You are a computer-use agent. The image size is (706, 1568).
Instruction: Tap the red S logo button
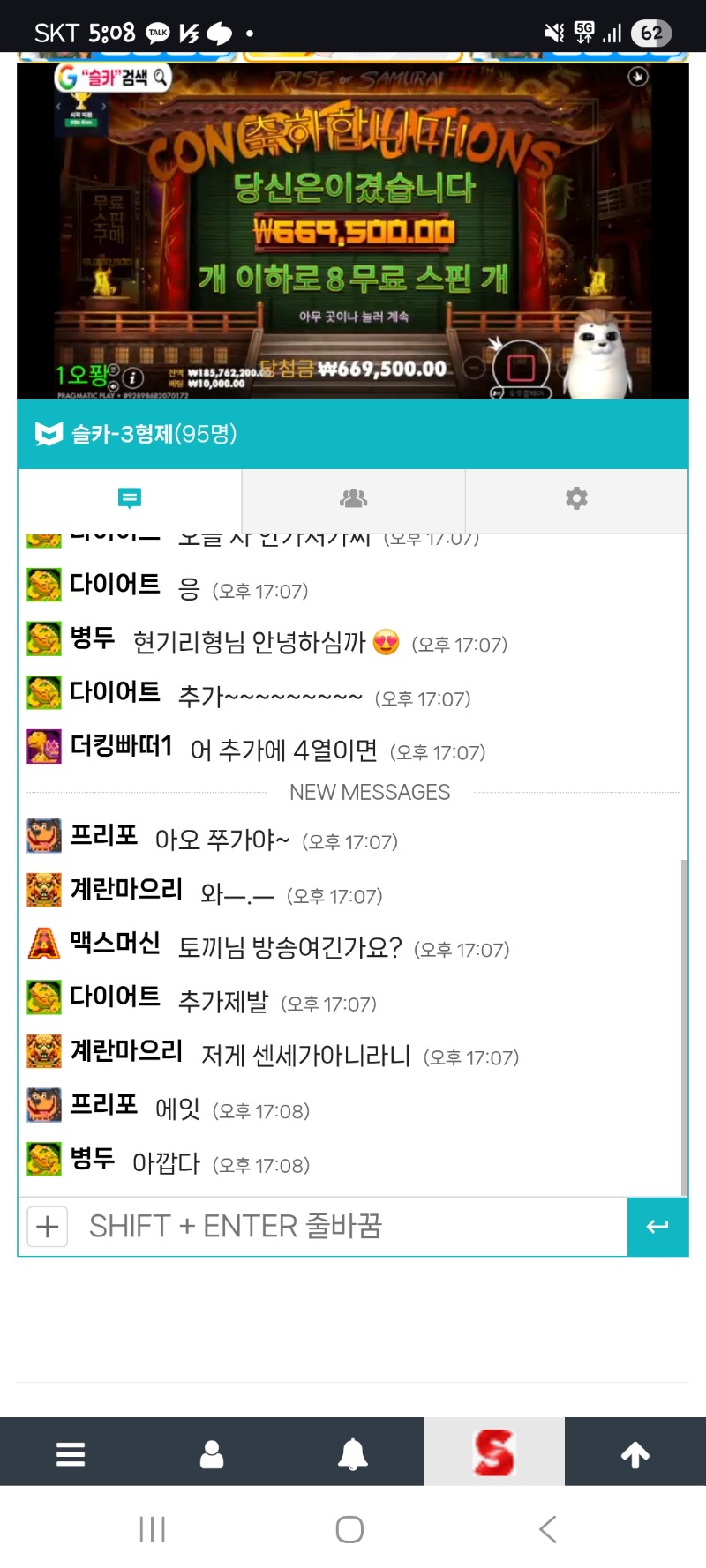[494, 1453]
